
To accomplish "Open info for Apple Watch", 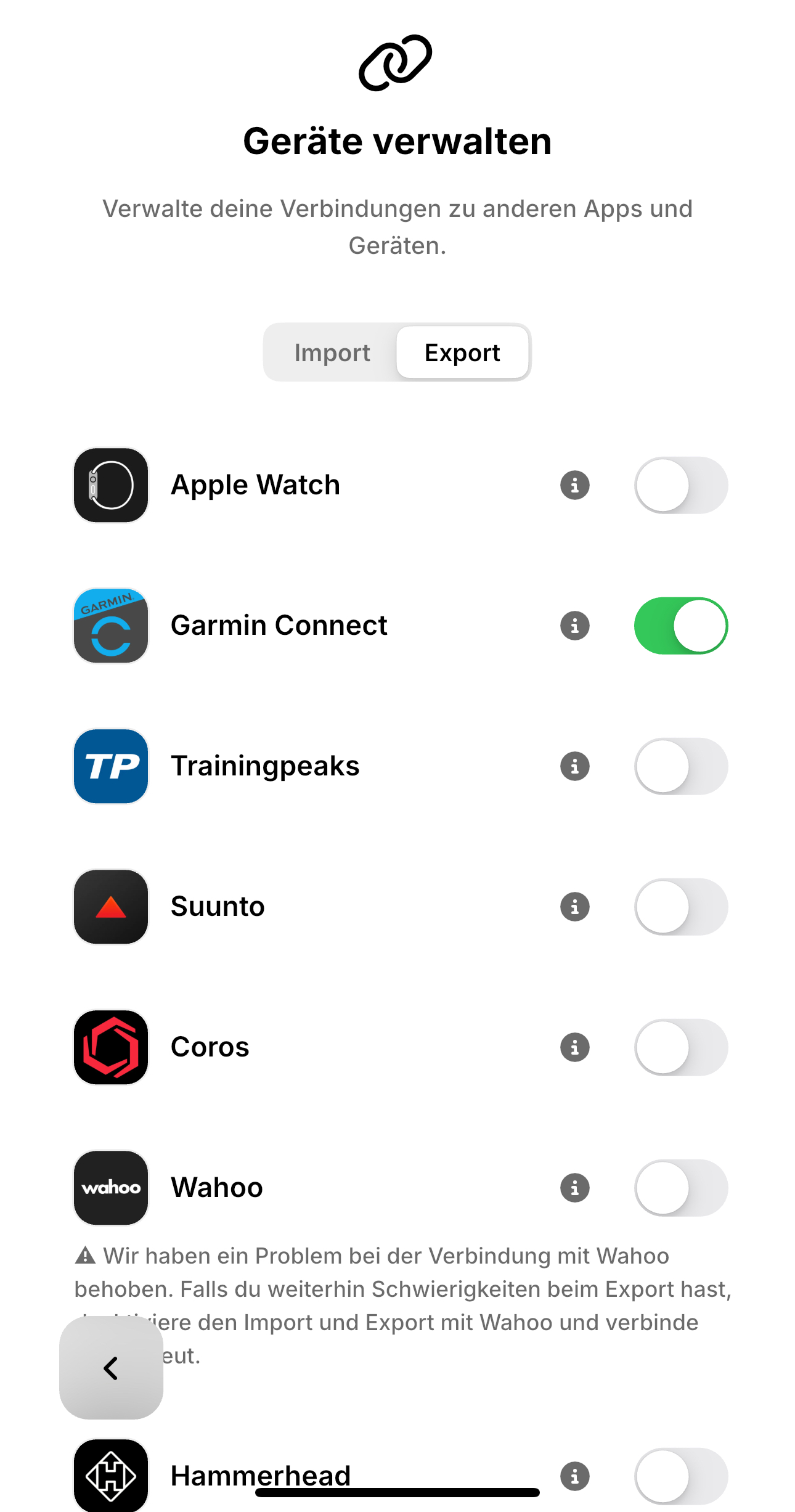I will tap(574, 485).
